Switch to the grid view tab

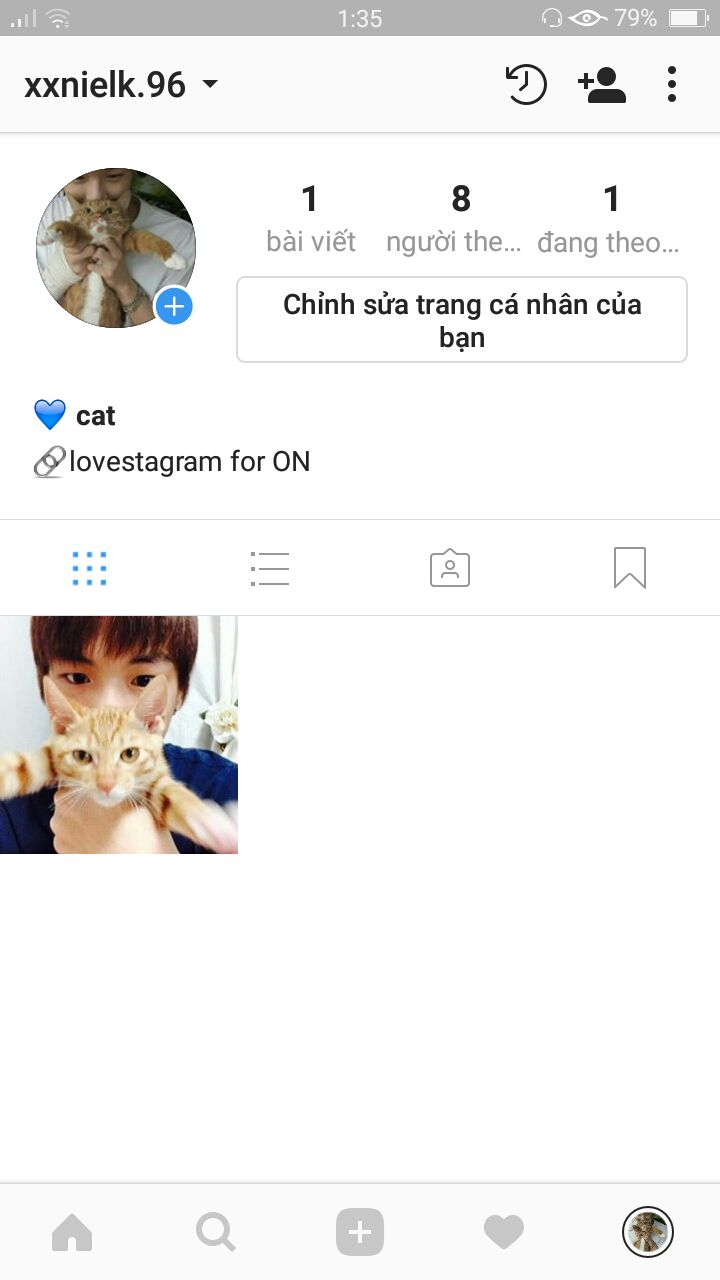90,568
